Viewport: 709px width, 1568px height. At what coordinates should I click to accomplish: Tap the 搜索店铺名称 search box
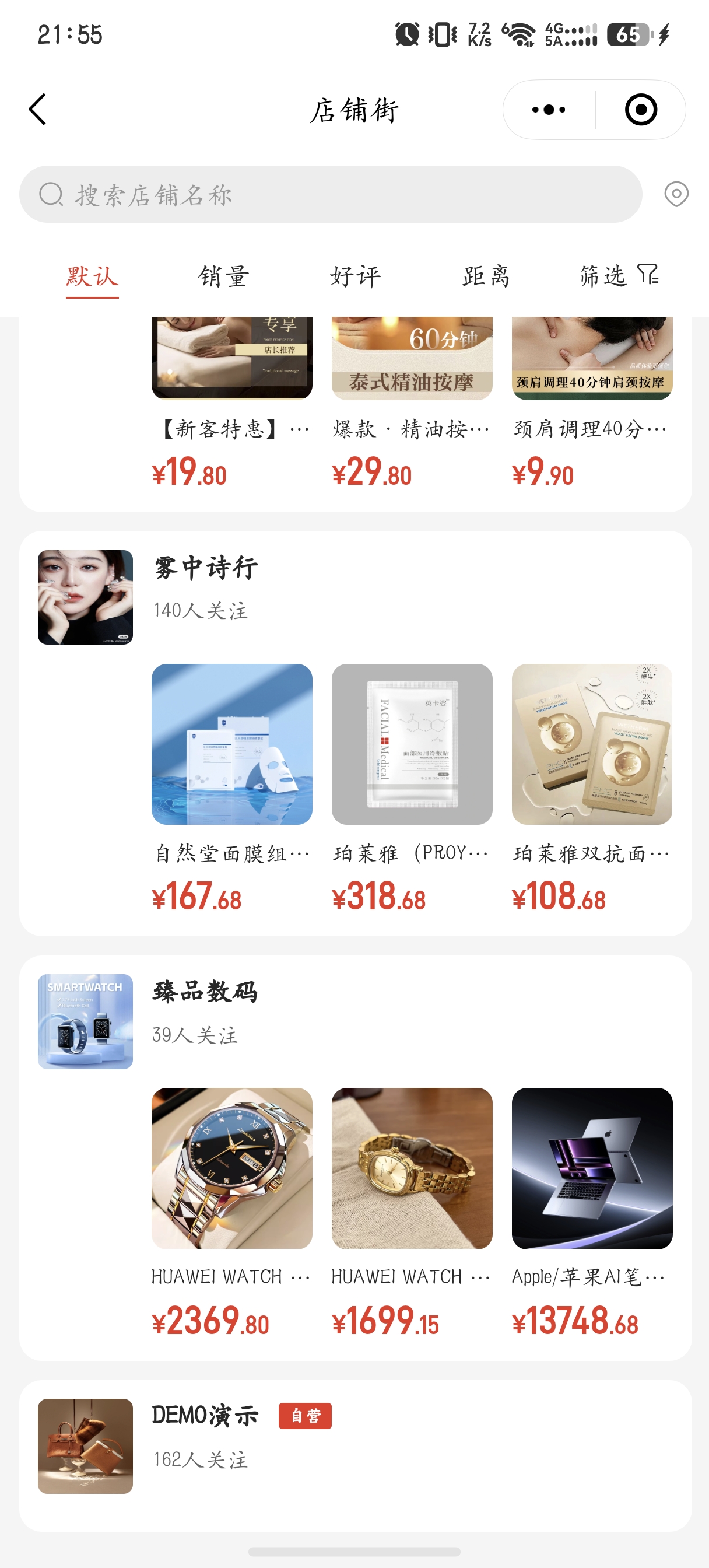click(x=331, y=195)
